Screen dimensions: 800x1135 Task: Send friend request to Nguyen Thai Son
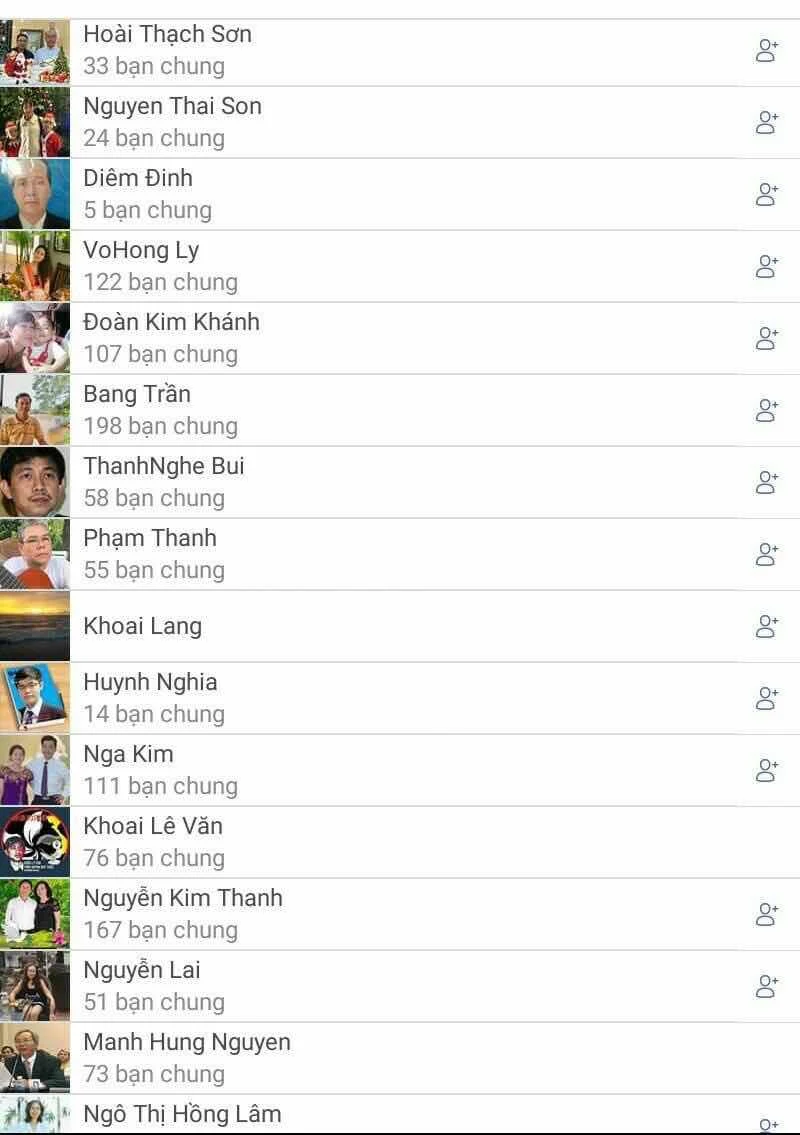click(x=767, y=123)
